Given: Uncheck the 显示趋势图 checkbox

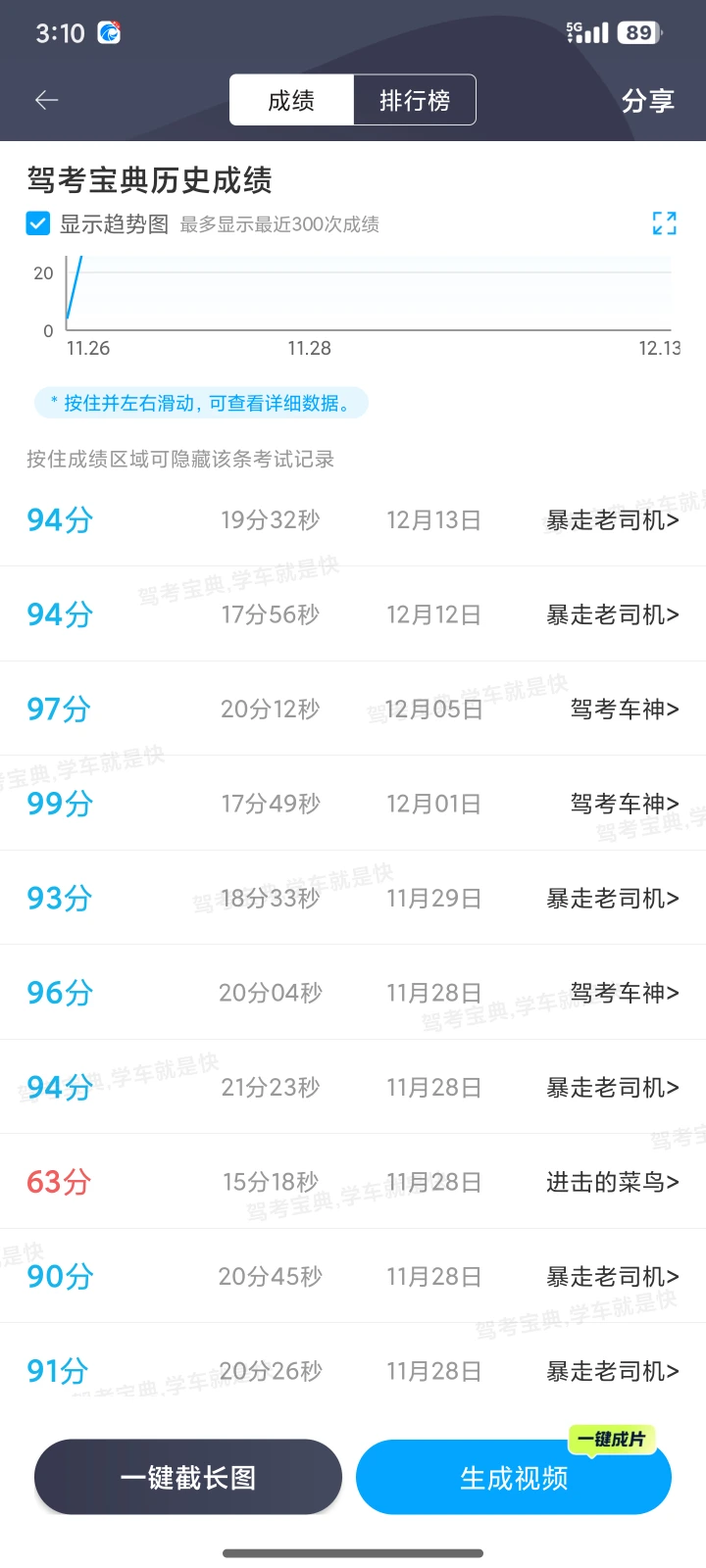Looking at the screenshot, I should (38, 224).
